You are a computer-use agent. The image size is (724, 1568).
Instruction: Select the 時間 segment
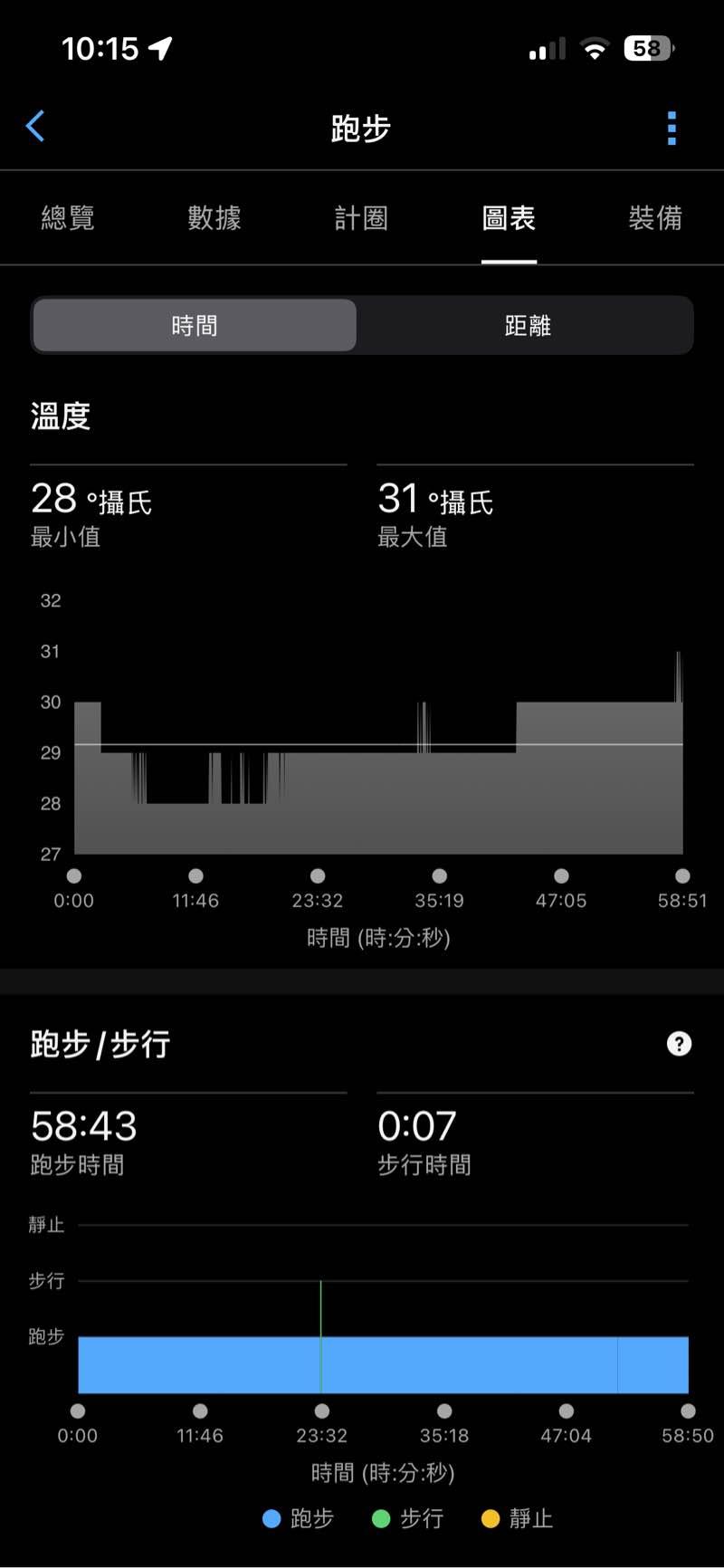click(195, 326)
